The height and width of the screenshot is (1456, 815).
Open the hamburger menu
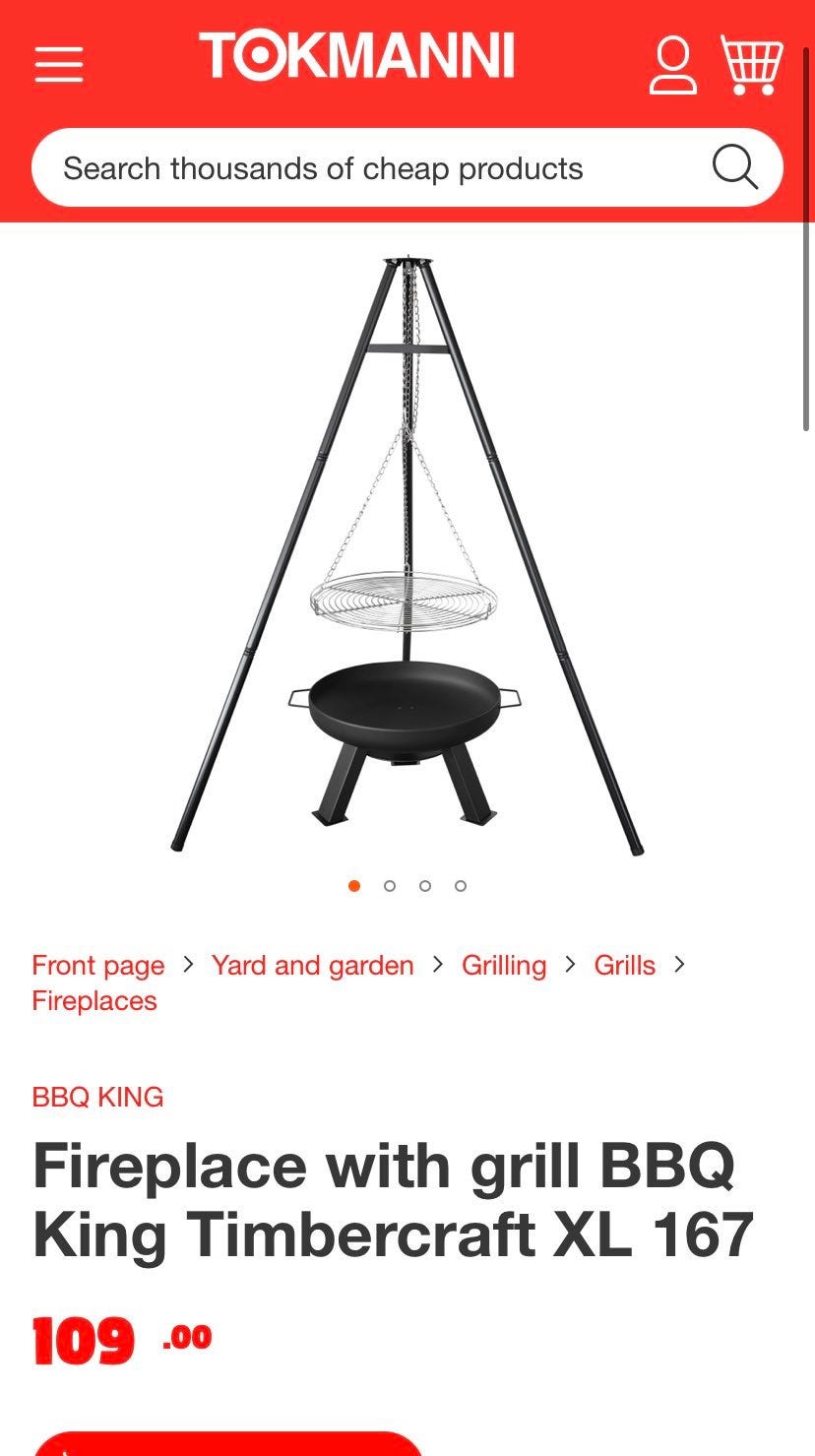59,65
